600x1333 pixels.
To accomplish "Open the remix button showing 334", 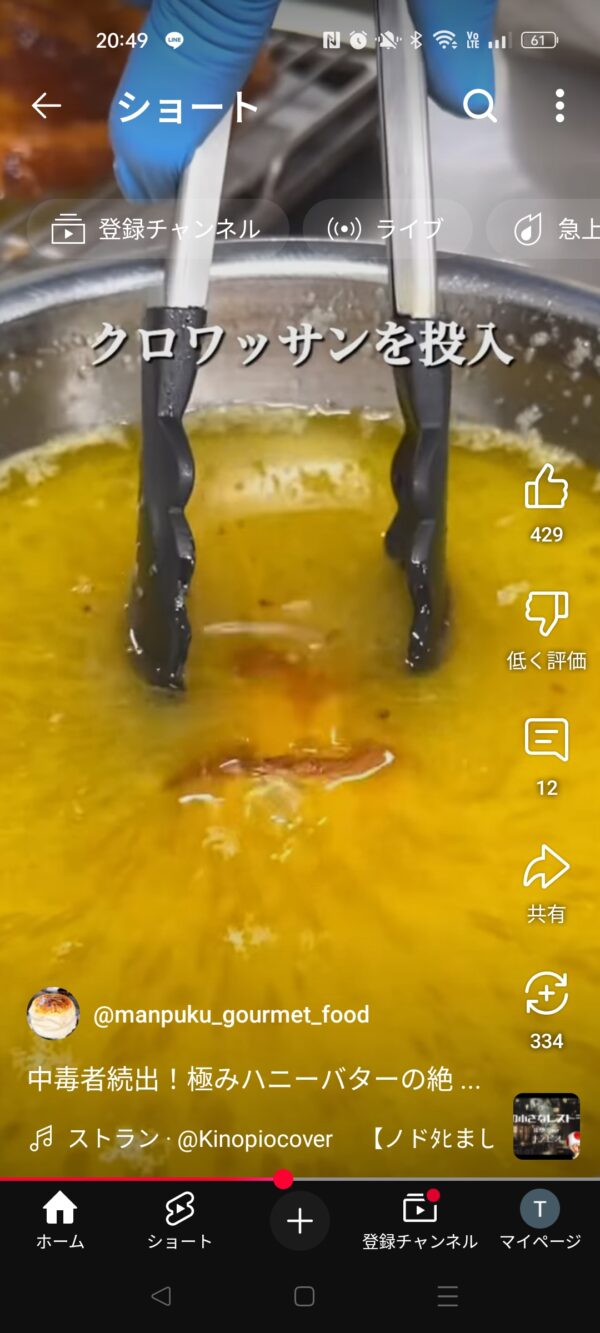I will [x=546, y=996].
